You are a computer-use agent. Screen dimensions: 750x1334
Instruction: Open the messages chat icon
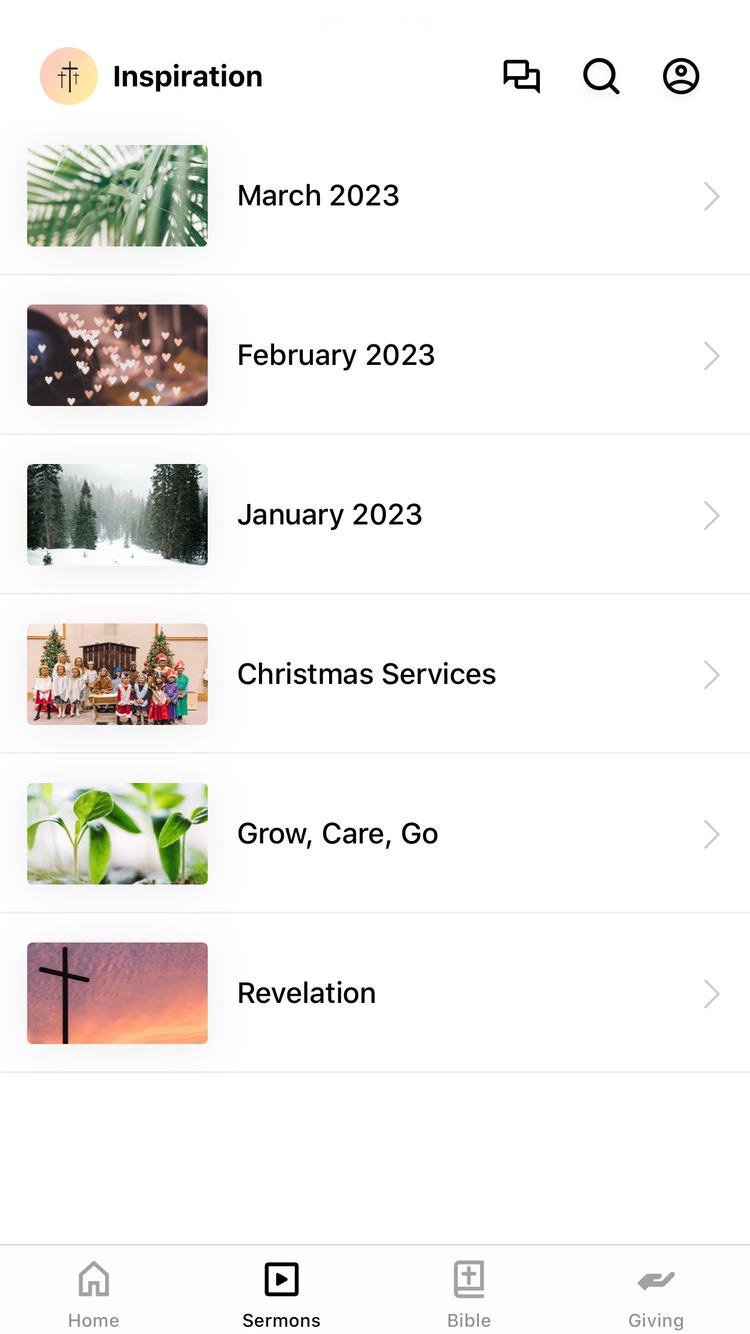click(521, 76)
